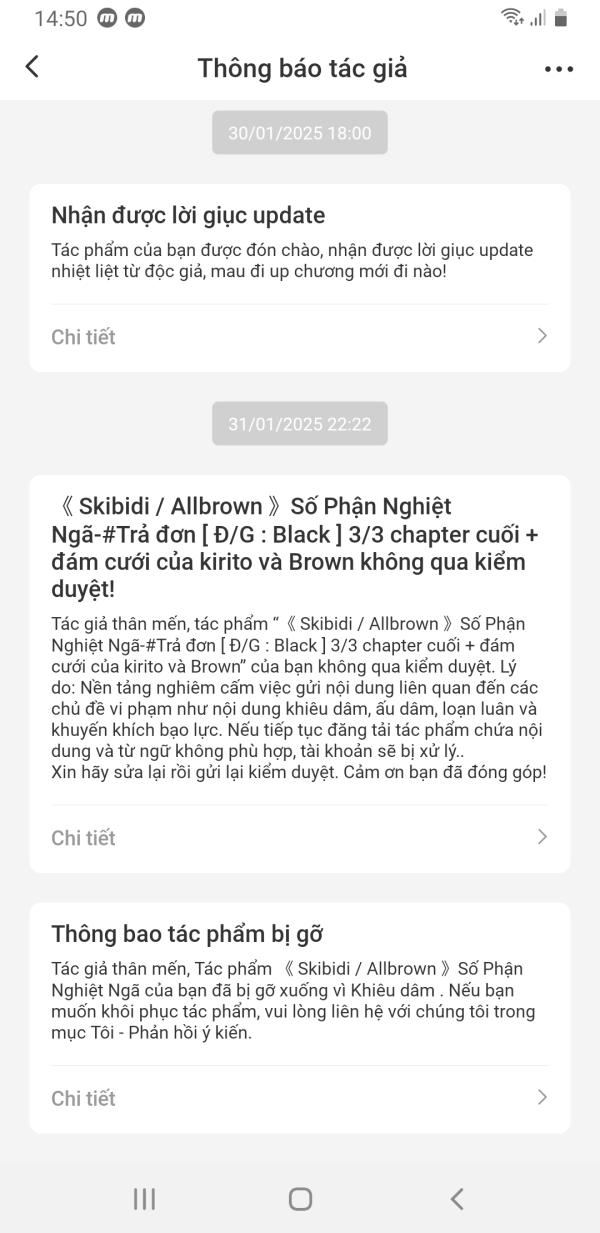Open the three-dot overflow menu
The height and width of the screenshot is (1233, 600).
pyautogui.click(x=559, y=69)
